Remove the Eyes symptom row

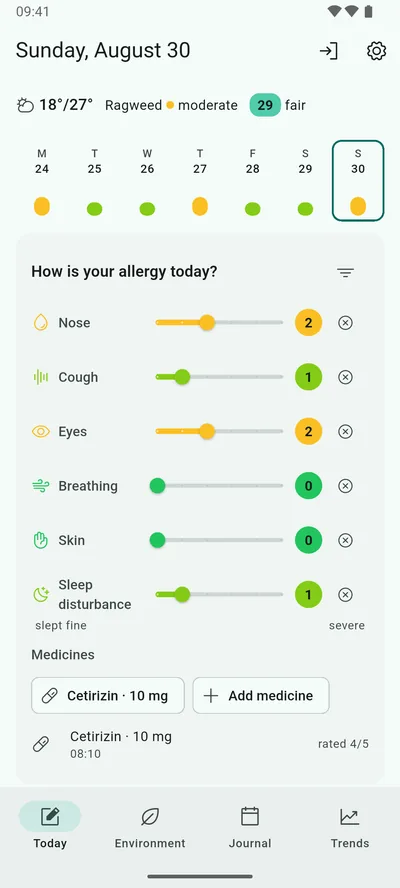[345, 432]
